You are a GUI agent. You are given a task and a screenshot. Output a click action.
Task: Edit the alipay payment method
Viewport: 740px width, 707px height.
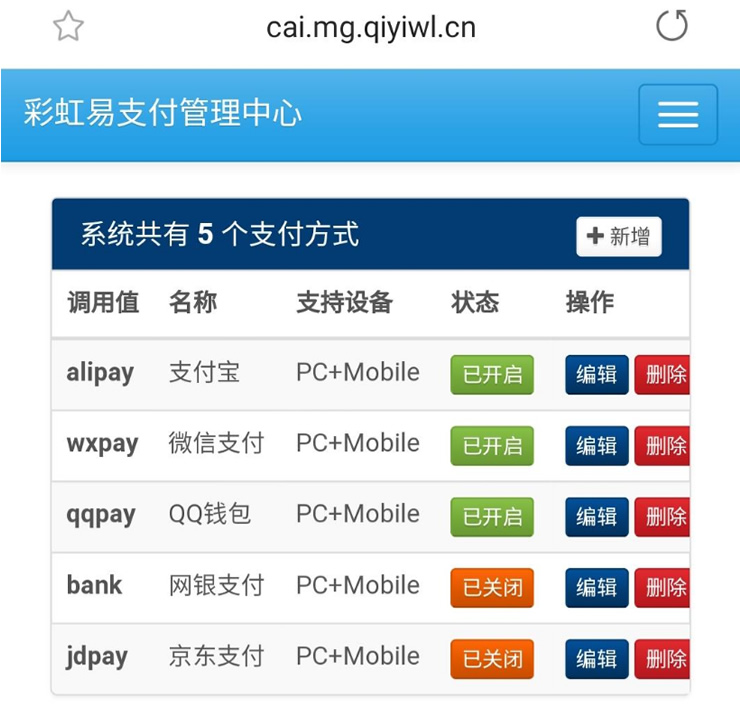point(597,375)
